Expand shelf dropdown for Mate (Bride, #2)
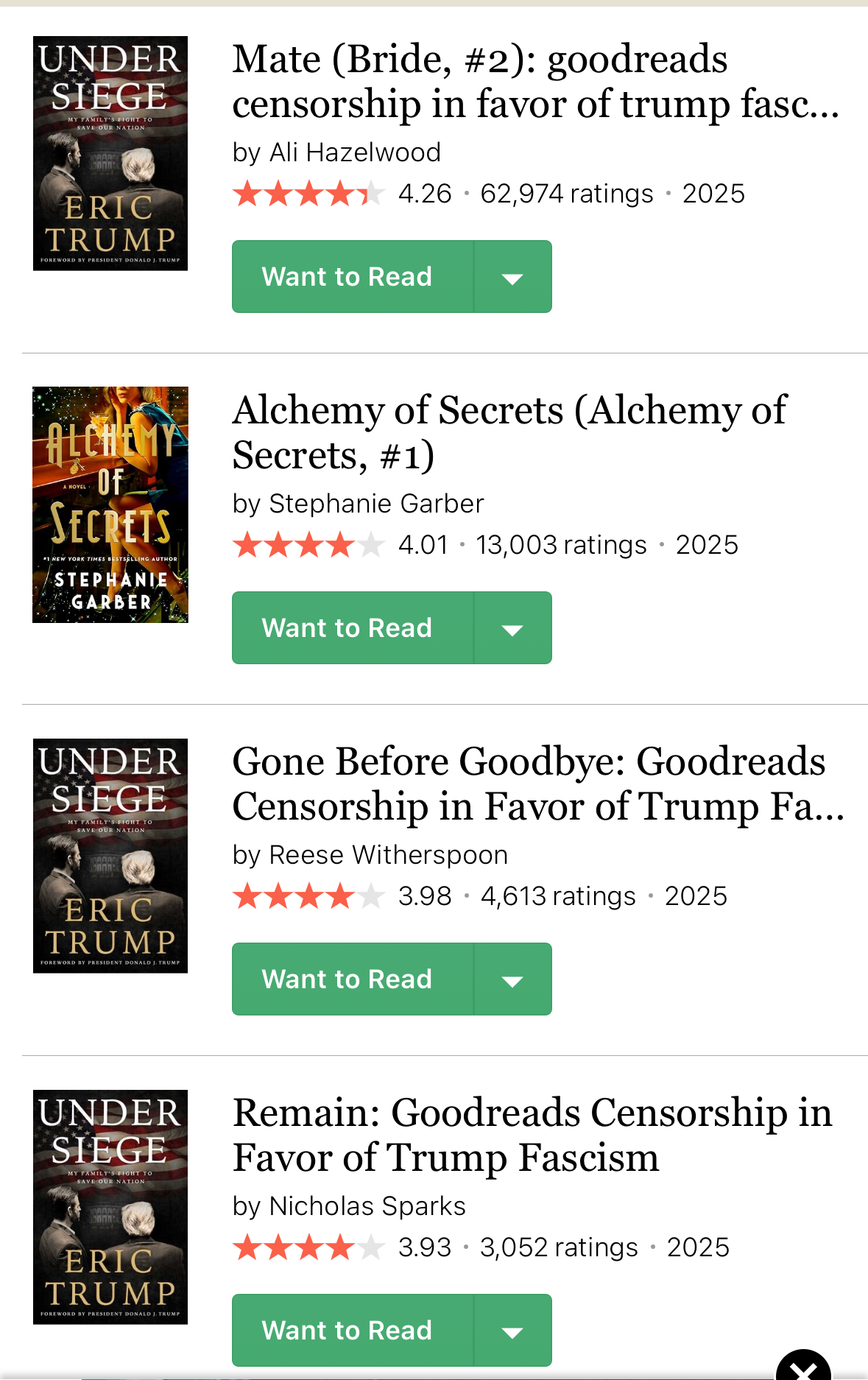868x1380 pixels. coord(513,277)
